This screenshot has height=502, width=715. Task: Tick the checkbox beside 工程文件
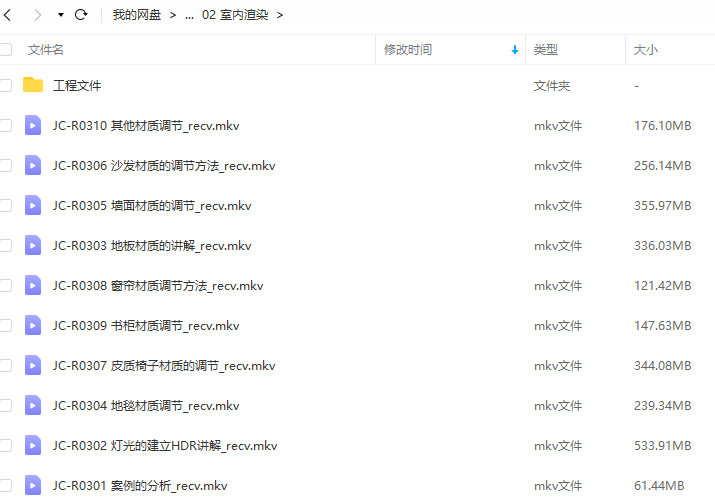[6, 86]
